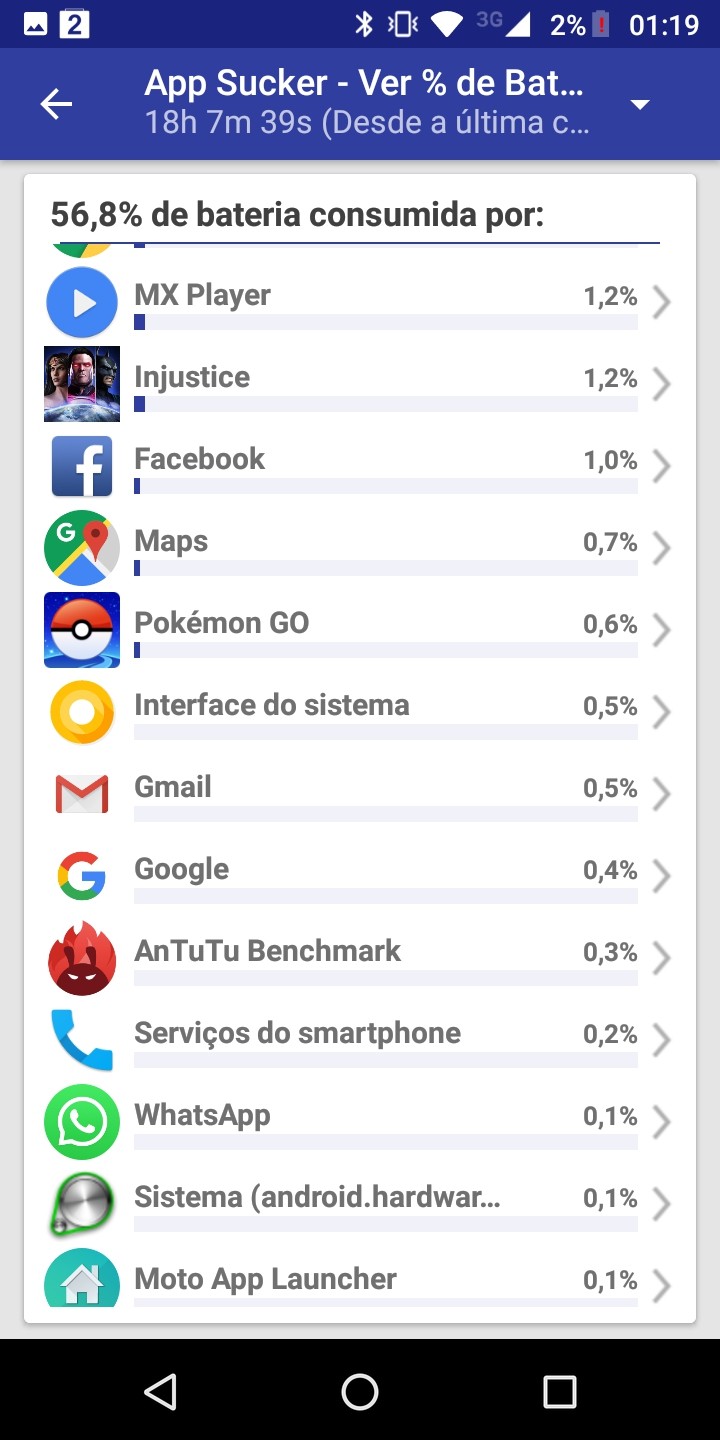View Facebook battery consumption details

[x=360, y=466]
